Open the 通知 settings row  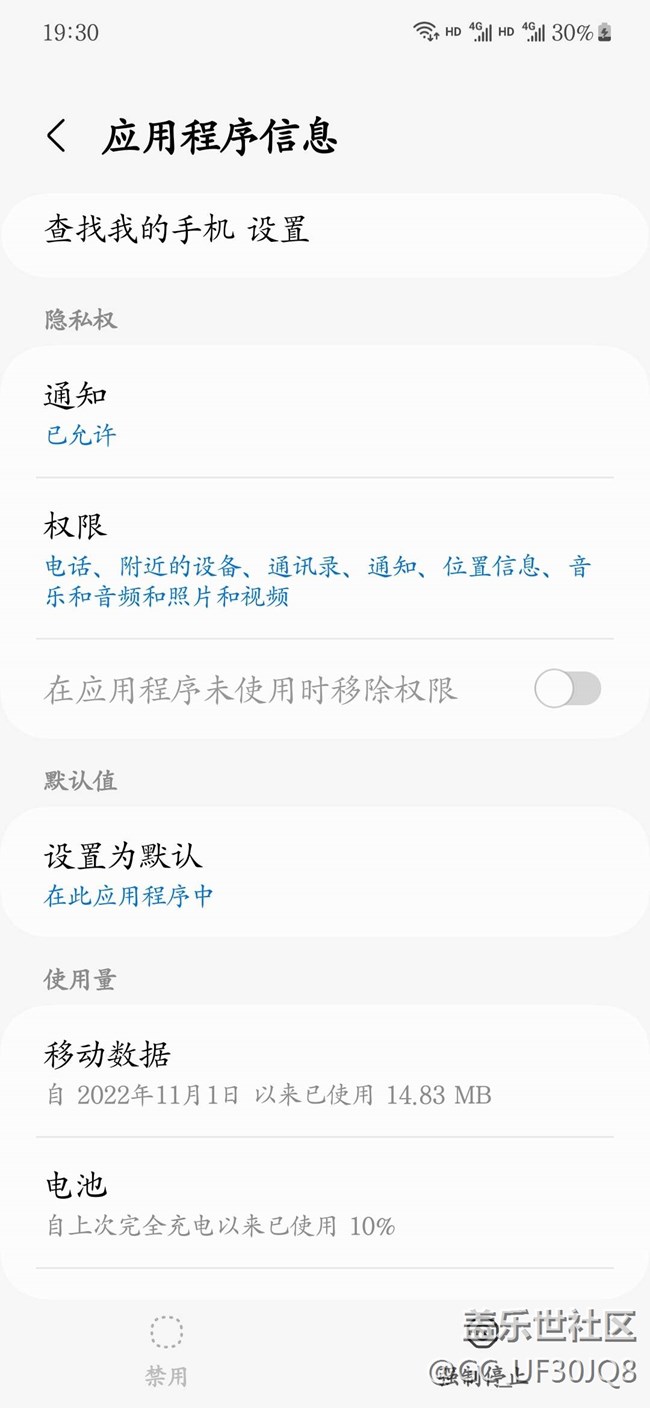324,413
